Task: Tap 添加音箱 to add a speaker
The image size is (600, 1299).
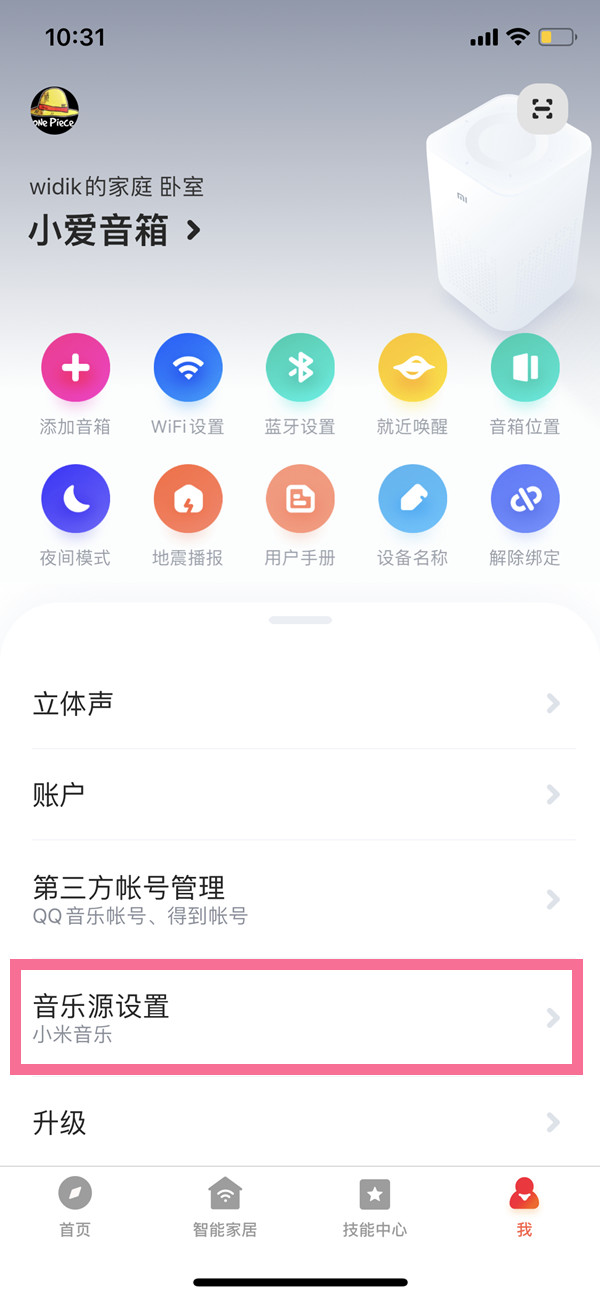Action: tap(75, 368)
